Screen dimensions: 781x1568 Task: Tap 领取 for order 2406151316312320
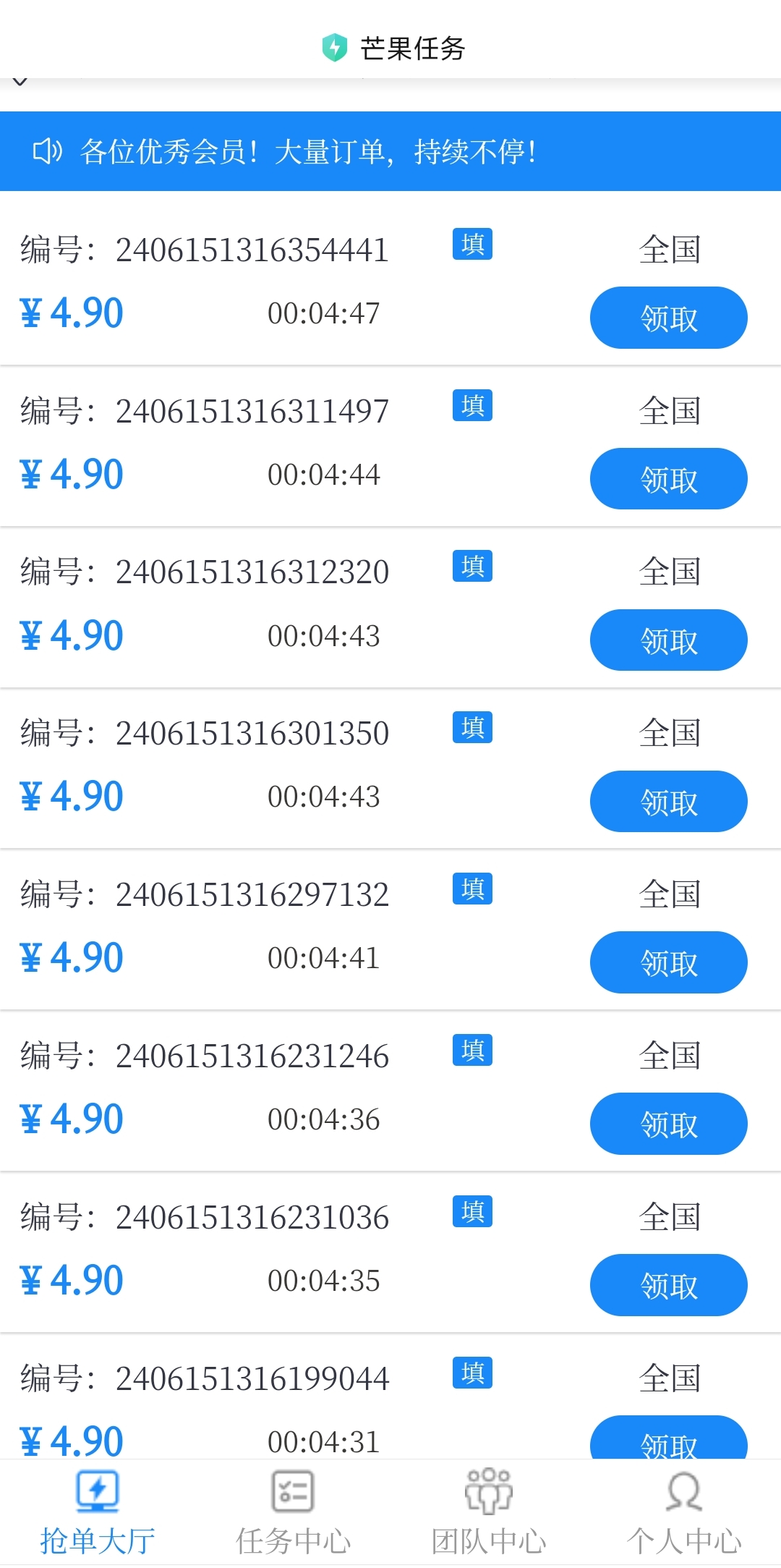click(x=668, y=640)
